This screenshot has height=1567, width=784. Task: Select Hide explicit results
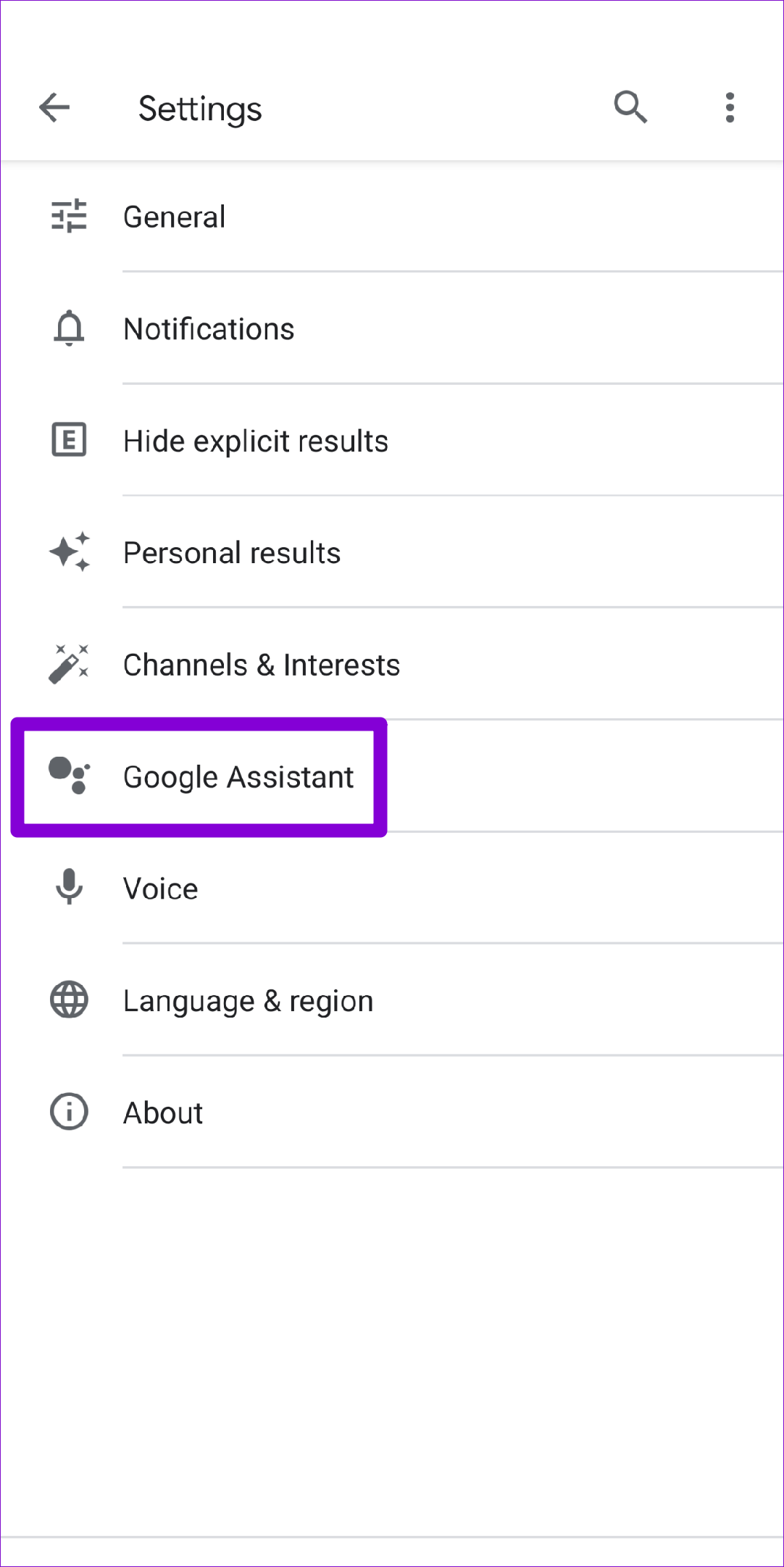pos(392,441)
